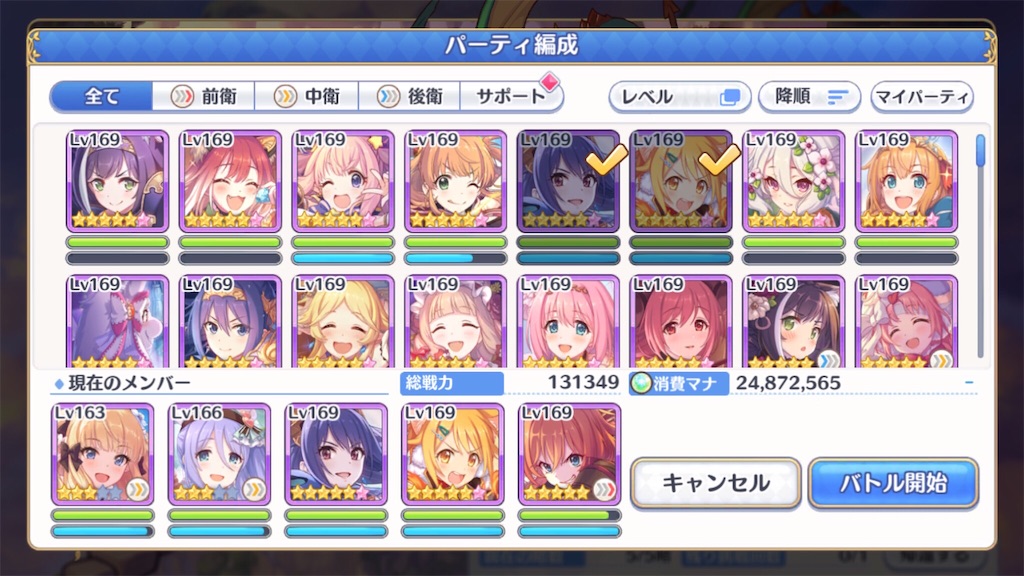Select the first purple-haired character in top row
Viewport: 1024px width, 576px height.
click(118, 180)
